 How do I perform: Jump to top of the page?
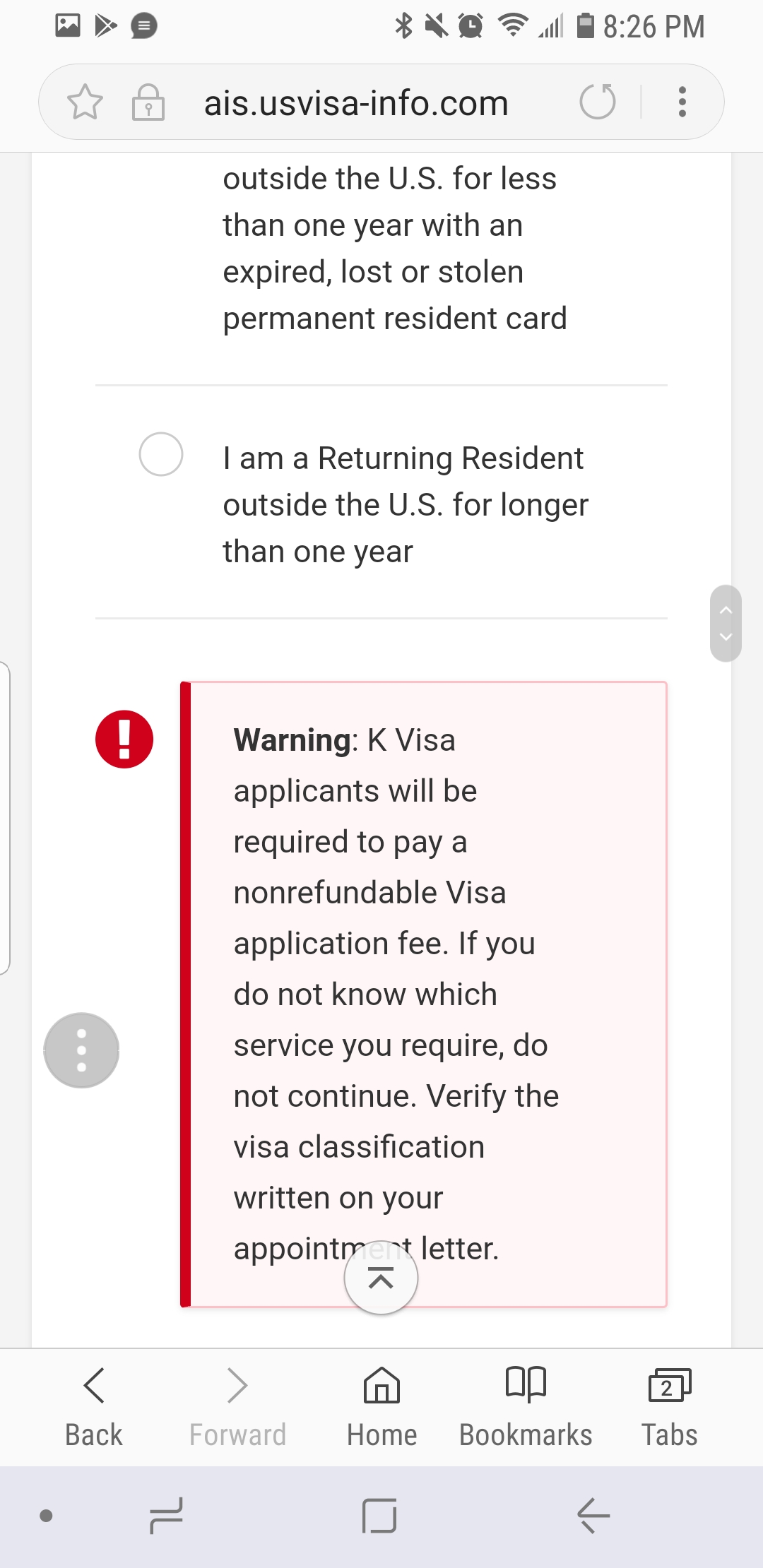click(x=381, y=1277)
